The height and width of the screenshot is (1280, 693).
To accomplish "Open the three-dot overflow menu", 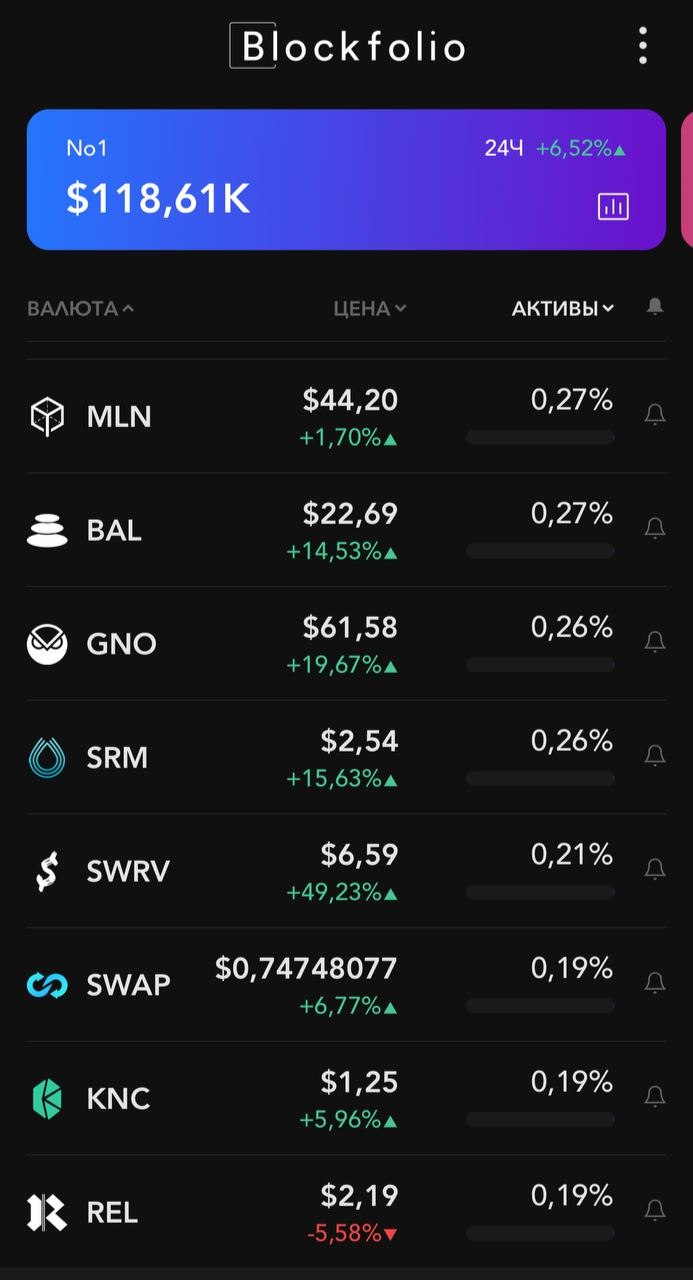I will coord(642,46).
